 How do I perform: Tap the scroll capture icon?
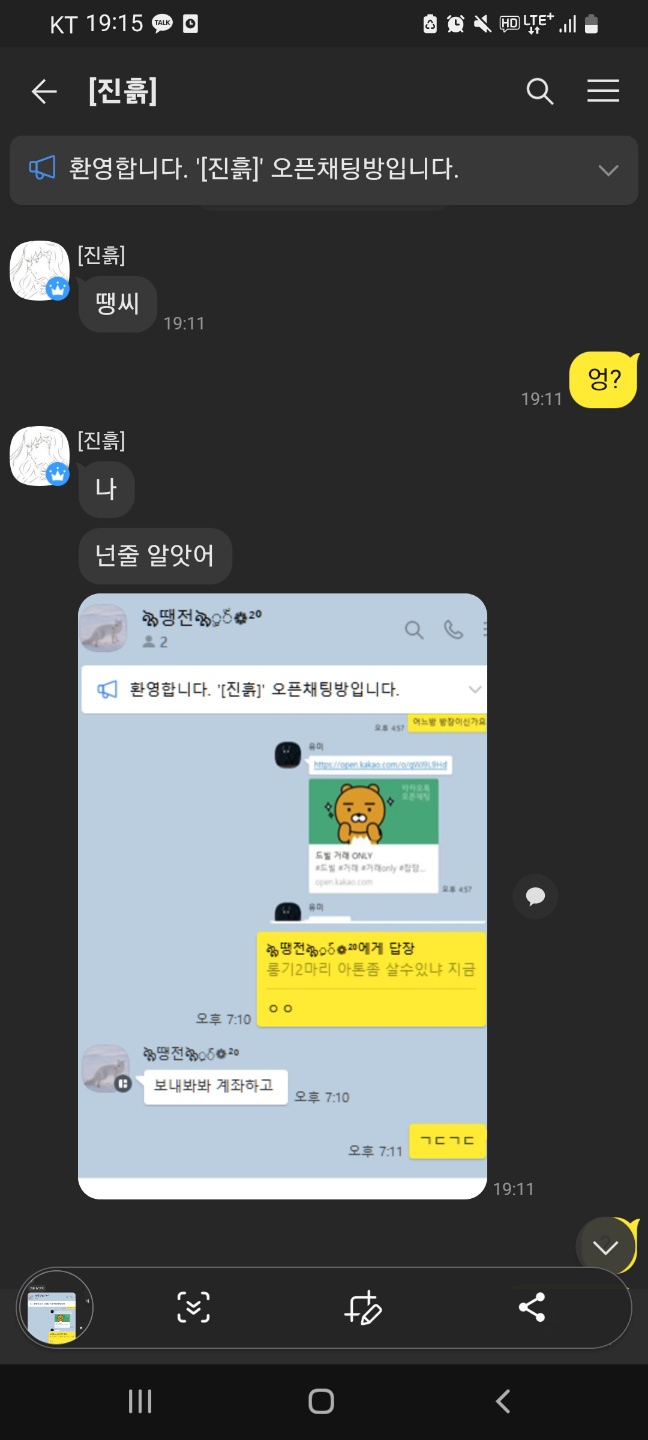(194, 1308)
